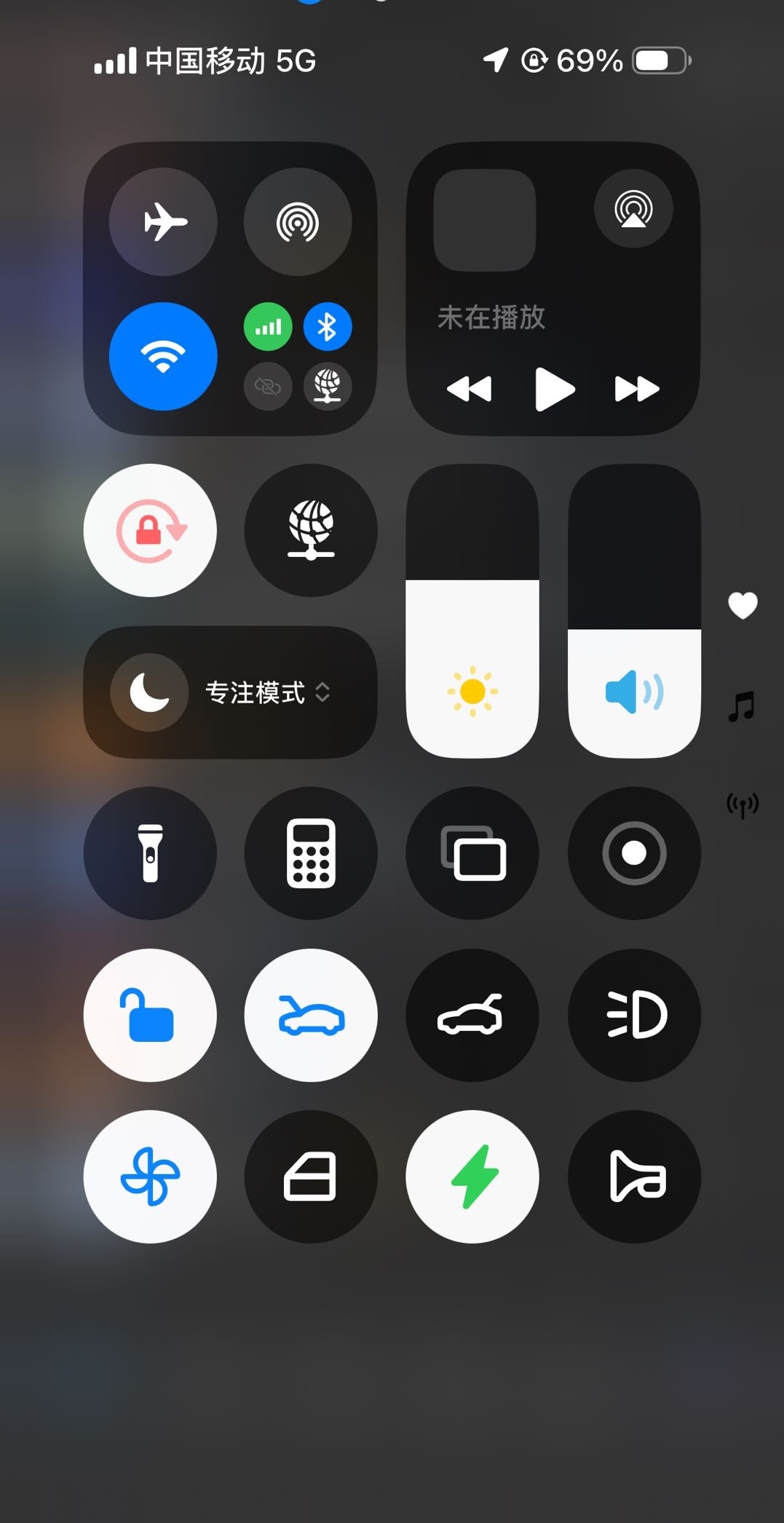784x1523 pixels.
Task: Start media playback
Action: coord(554,389)
